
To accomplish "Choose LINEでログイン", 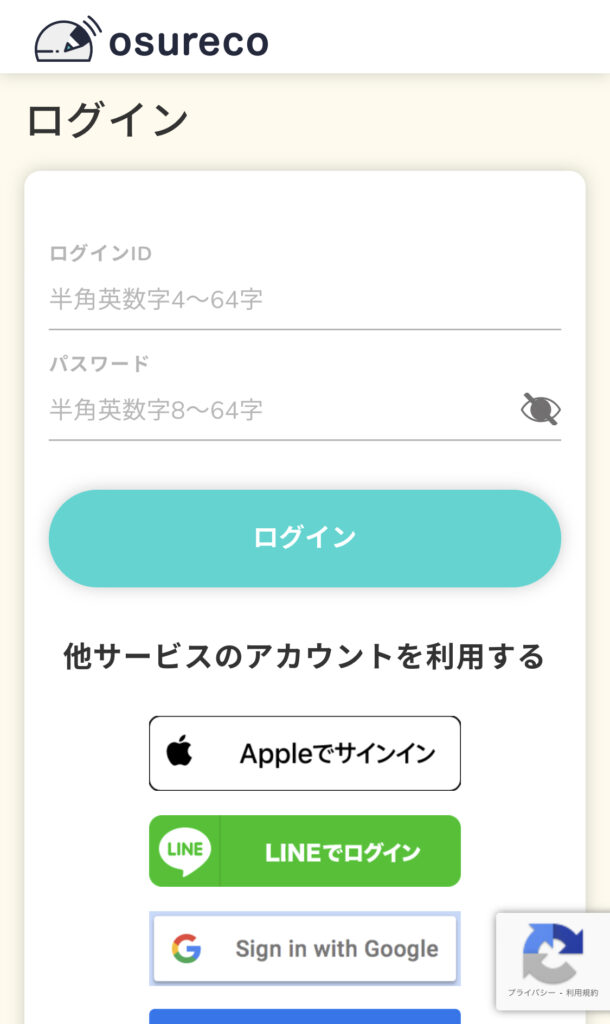I will click(304, 851).
